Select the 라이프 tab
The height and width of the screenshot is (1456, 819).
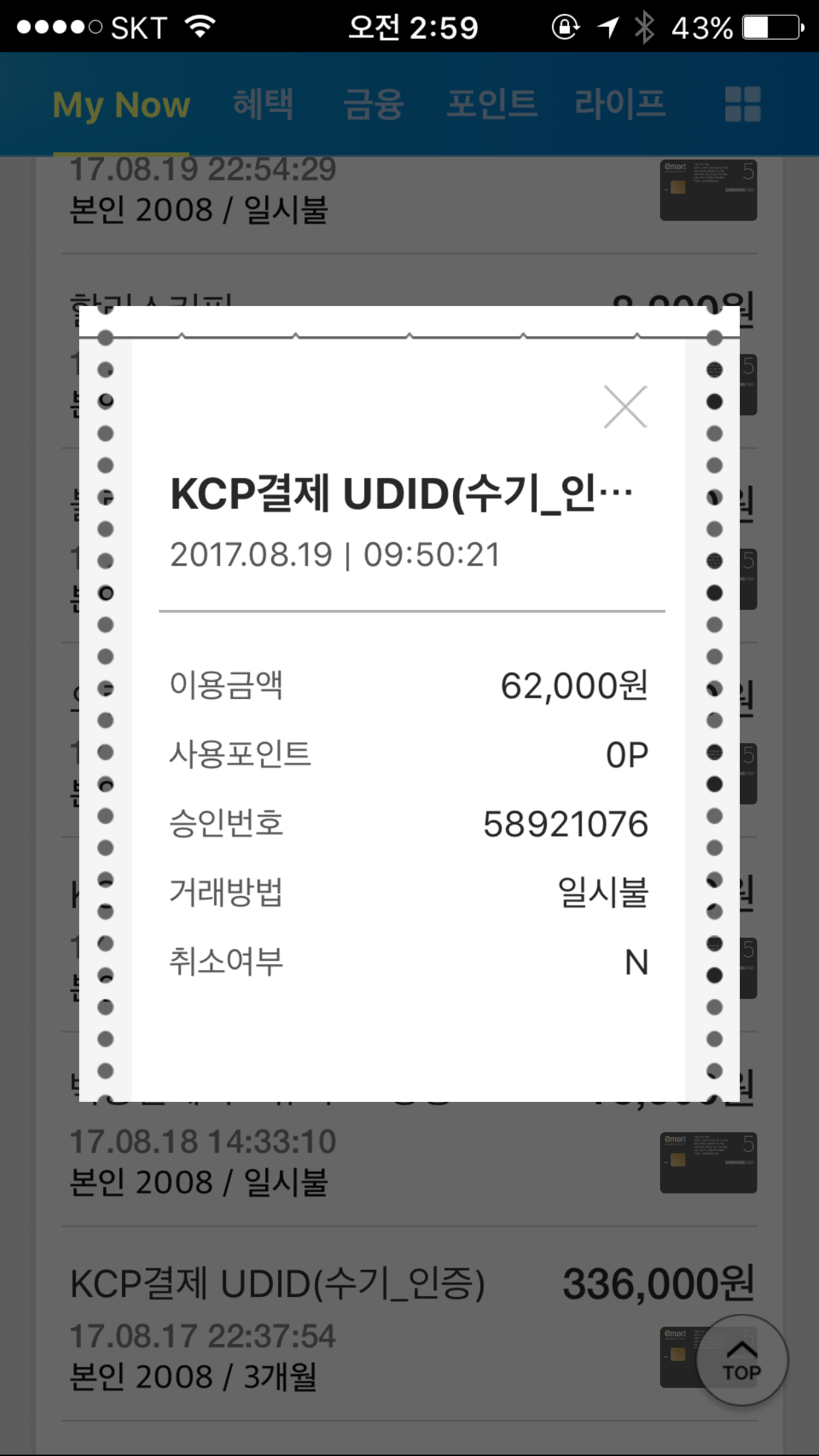click(x=620, y=105)
